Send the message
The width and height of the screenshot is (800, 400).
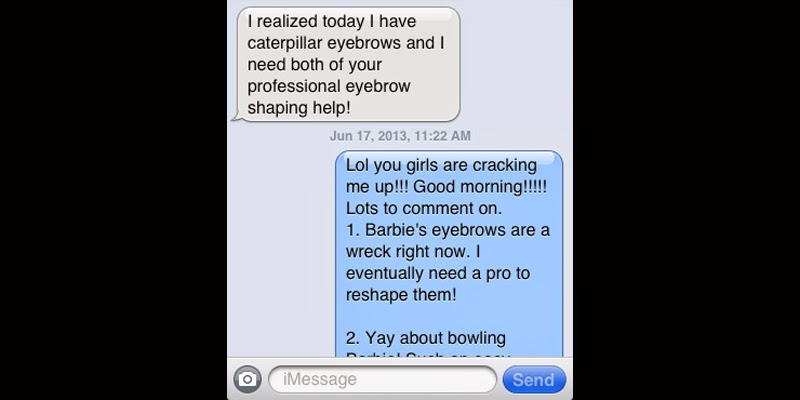point(534,380)
